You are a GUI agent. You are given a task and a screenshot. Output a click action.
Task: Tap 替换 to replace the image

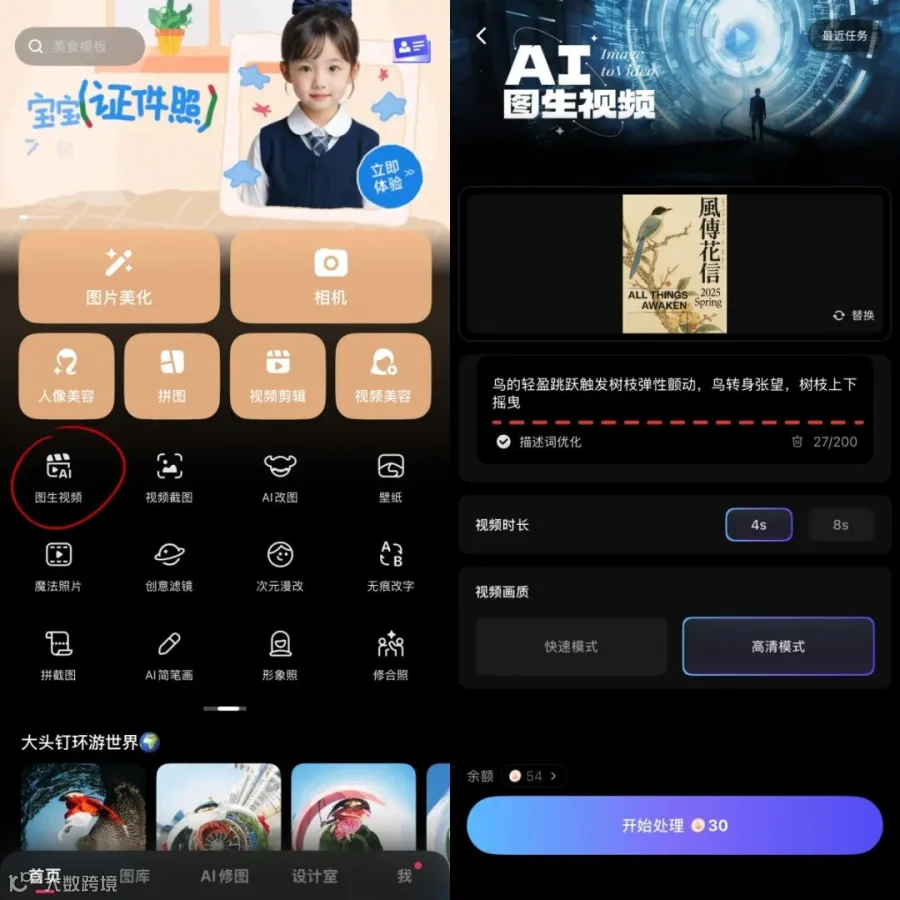click(854, 315)
